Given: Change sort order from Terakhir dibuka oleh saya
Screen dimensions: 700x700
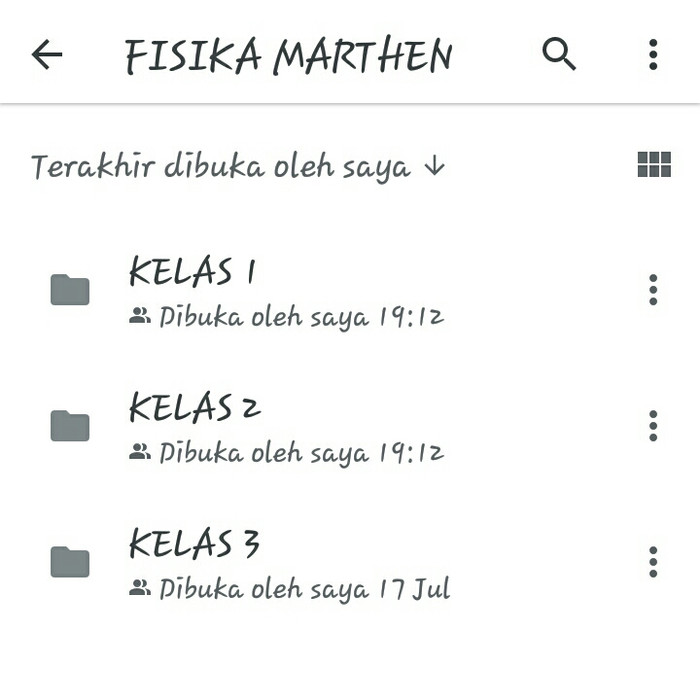Looking at the screenshot, I should [x=238, y=166].
